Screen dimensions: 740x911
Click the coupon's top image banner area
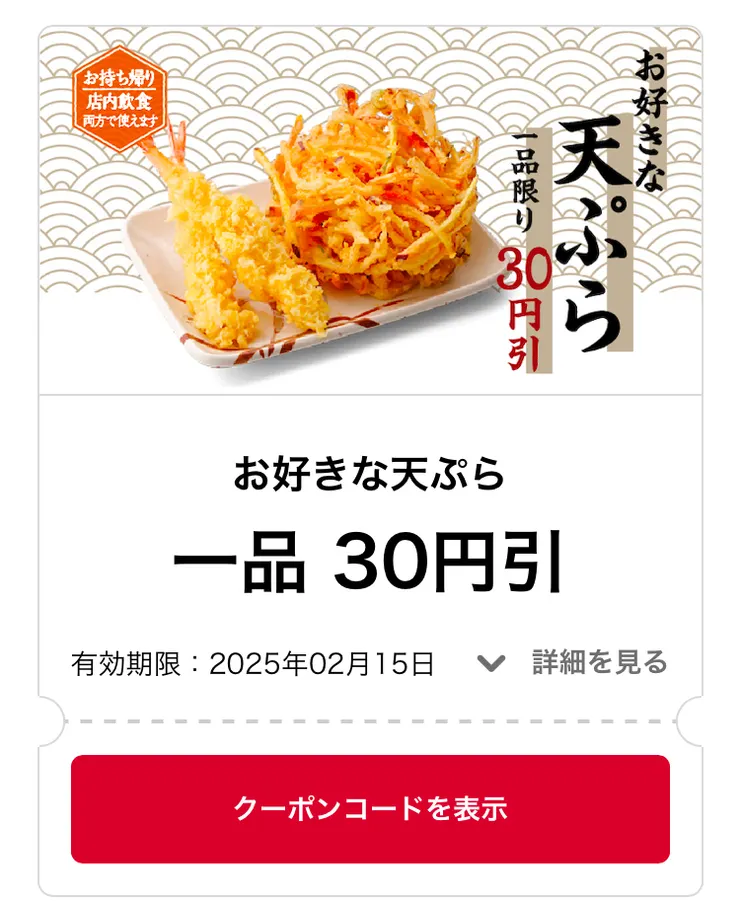370,210
